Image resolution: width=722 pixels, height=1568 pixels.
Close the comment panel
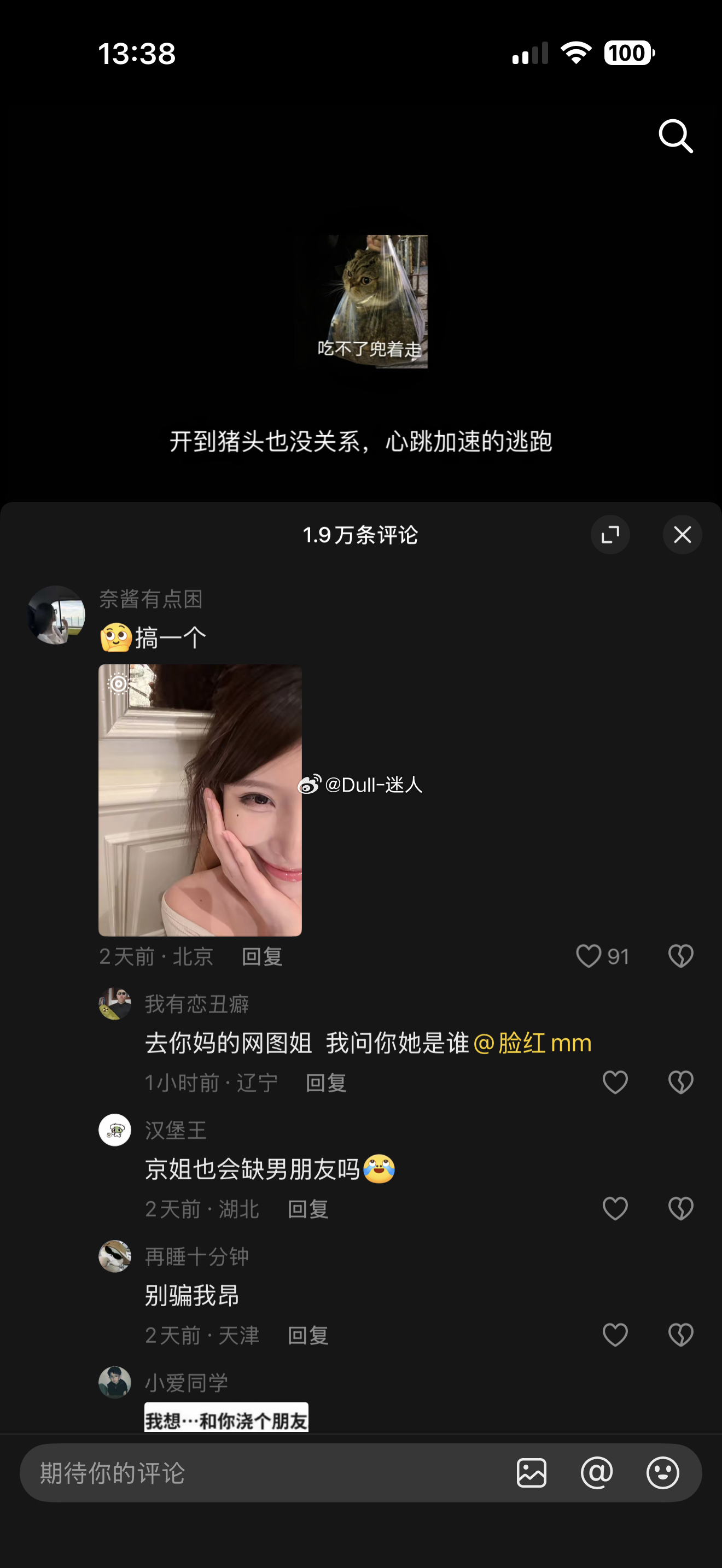(682, 535)
